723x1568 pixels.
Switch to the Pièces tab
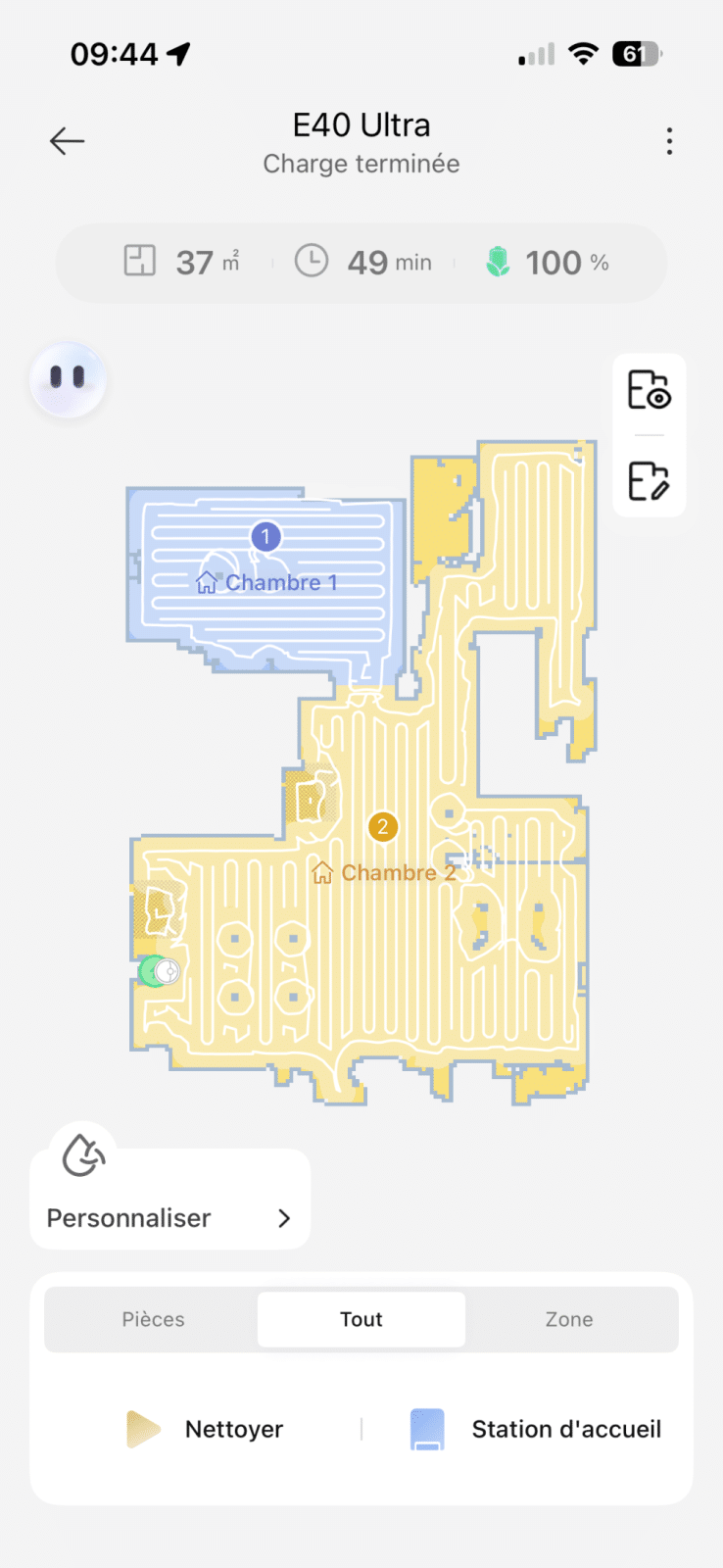pyautogui.click(x=153, y=1319)
